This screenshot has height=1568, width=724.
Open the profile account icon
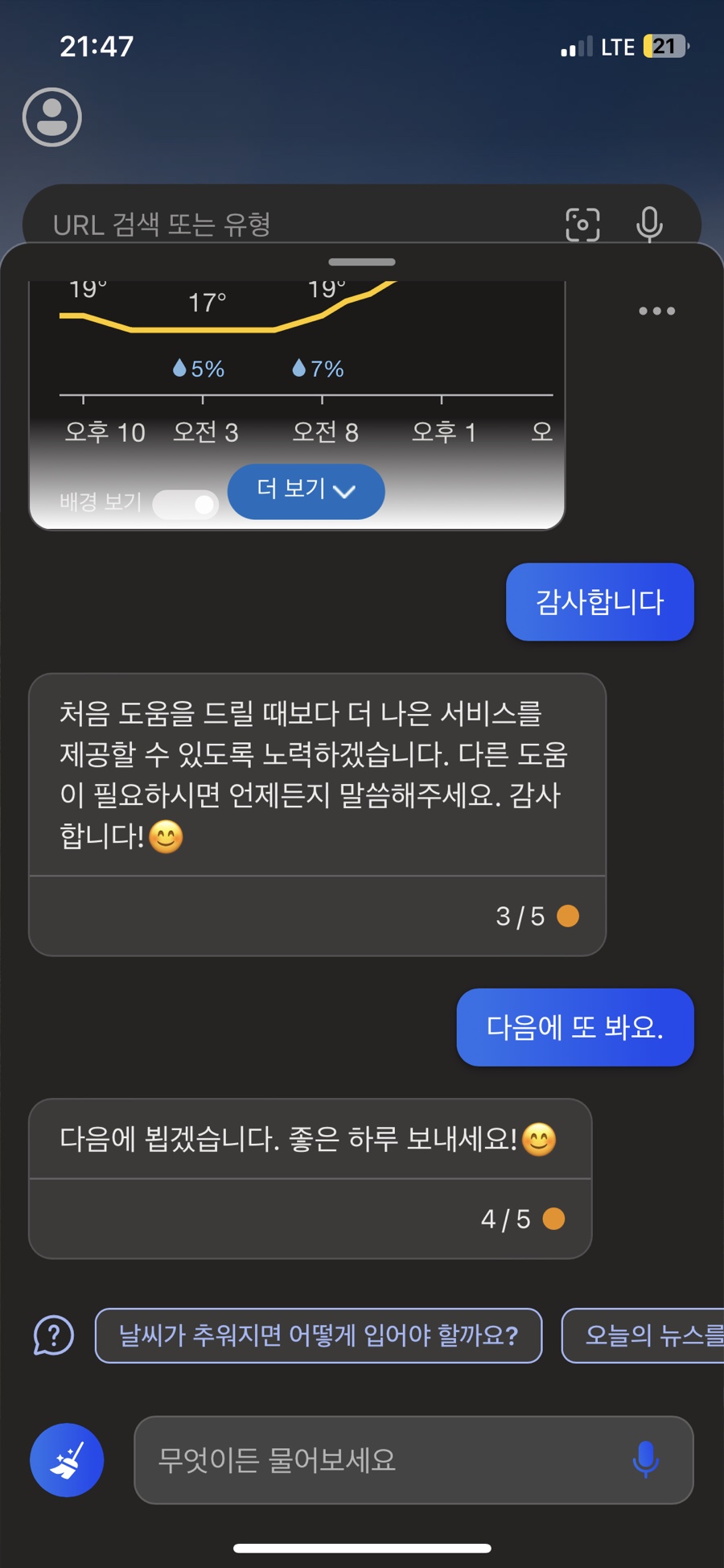pos(52,118)
